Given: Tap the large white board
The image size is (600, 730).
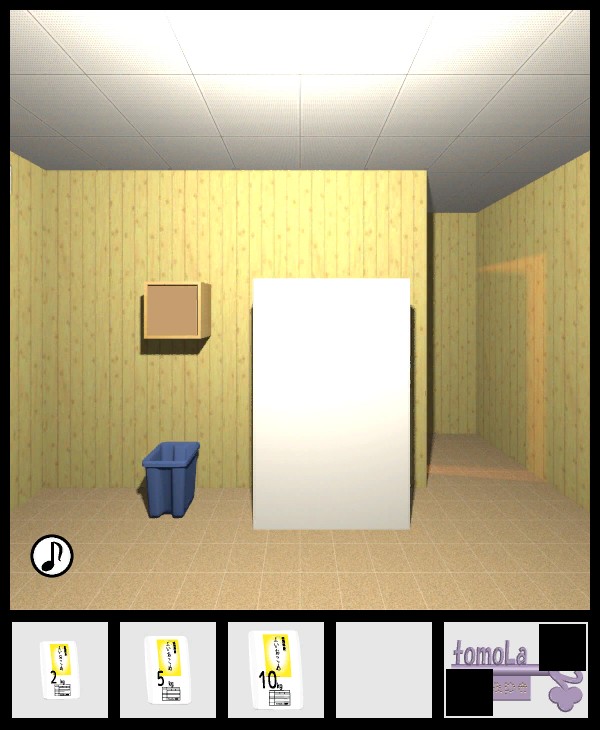Looking at the screenshot, I should click(x=331, y=403).
